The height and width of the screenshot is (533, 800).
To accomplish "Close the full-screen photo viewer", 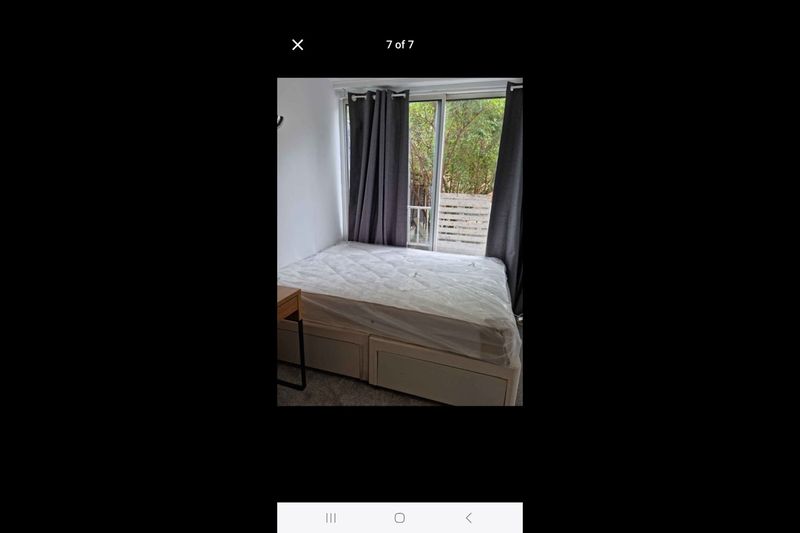I will point(297,45).
